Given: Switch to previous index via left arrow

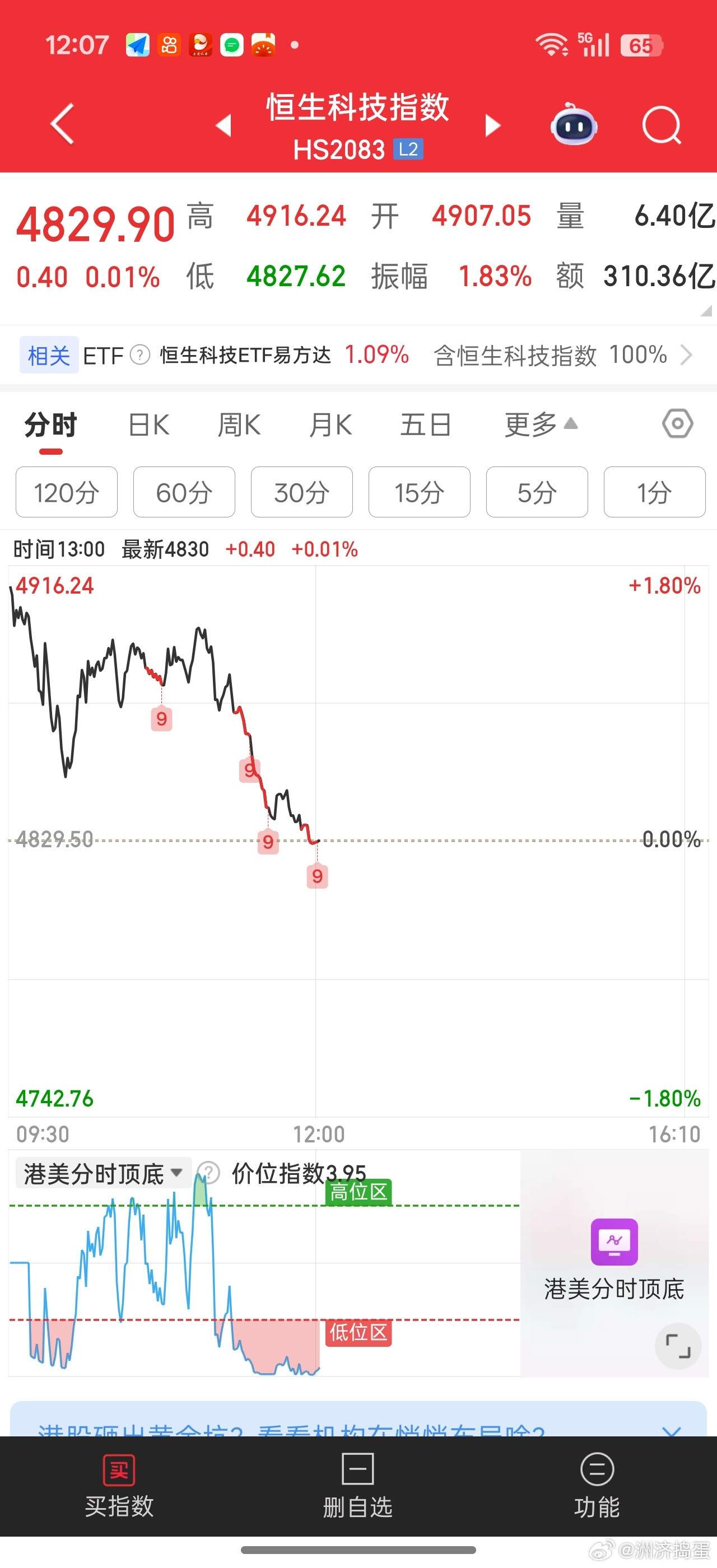Looking at the screenshot, I should point(224,125).
